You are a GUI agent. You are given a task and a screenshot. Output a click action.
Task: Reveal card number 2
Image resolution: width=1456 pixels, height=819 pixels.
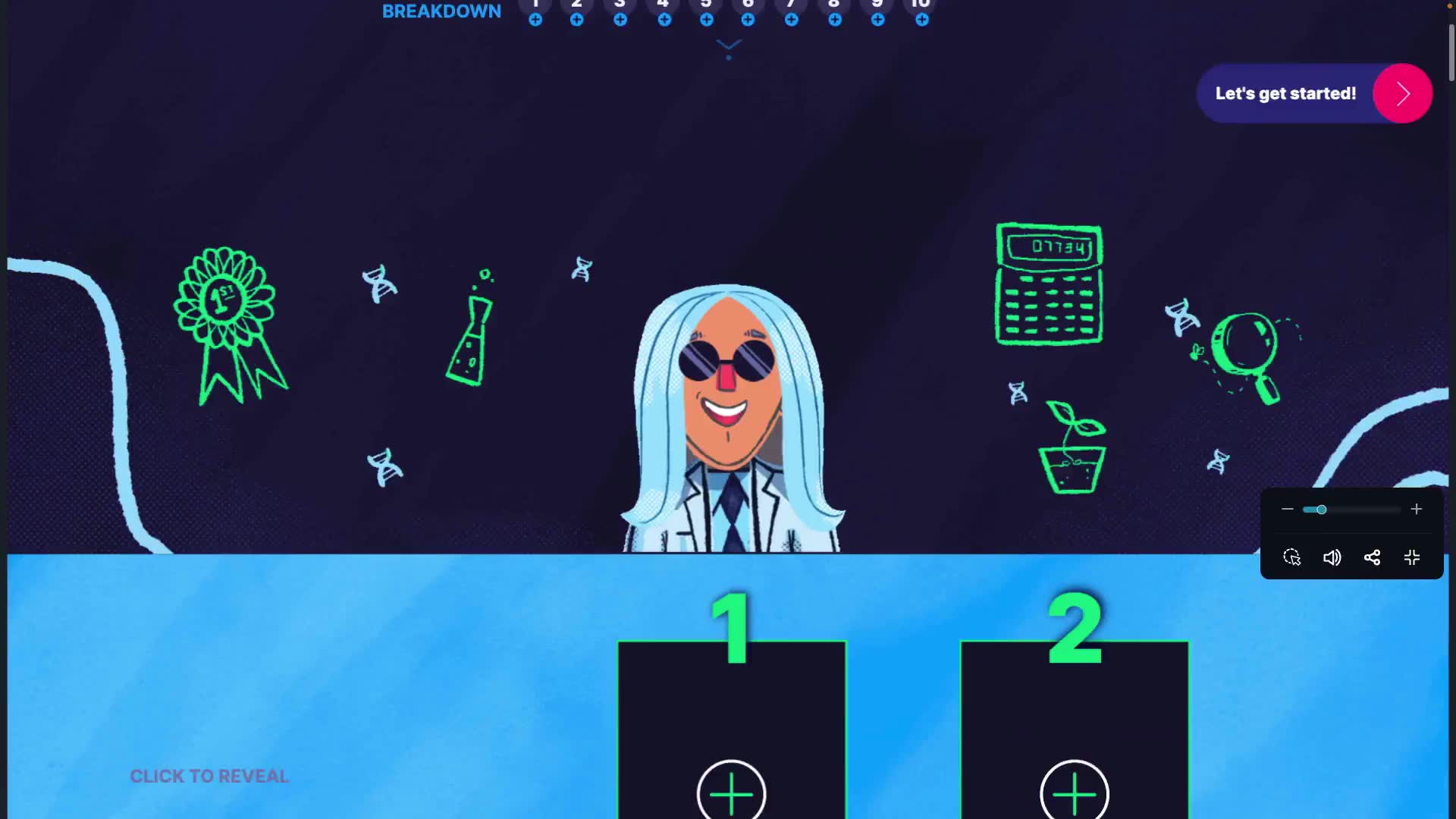pyautogui.click(x=1074, y=793)
